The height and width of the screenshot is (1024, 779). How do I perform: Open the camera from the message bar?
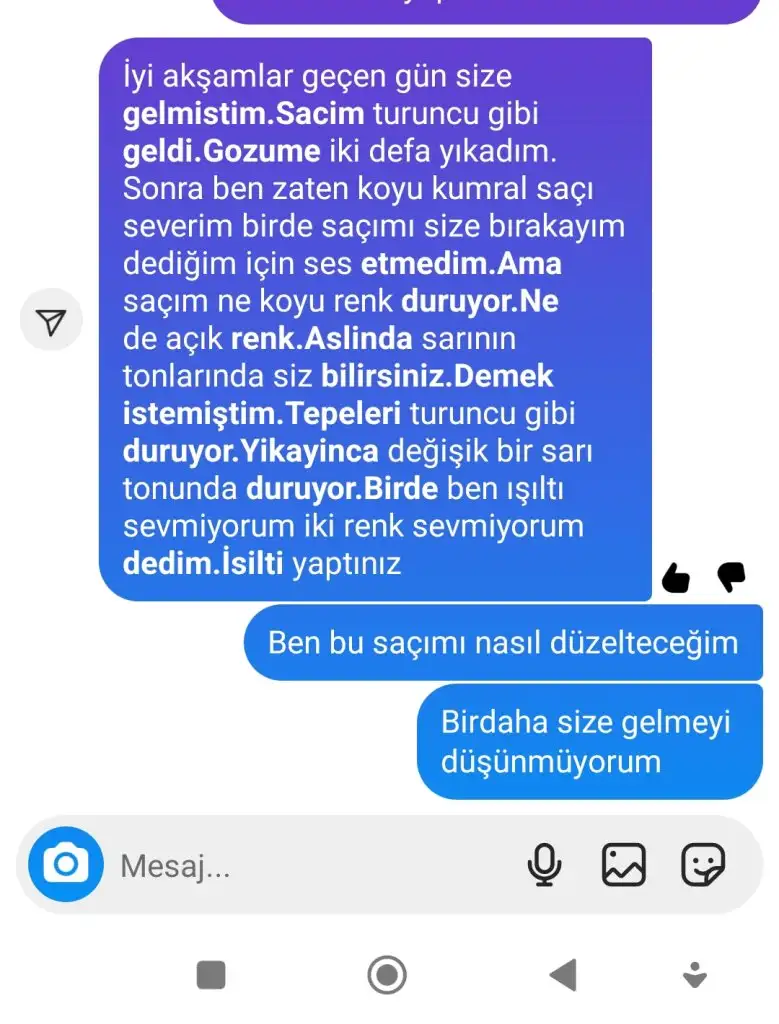pyautogui.click(x=66, y=864)
